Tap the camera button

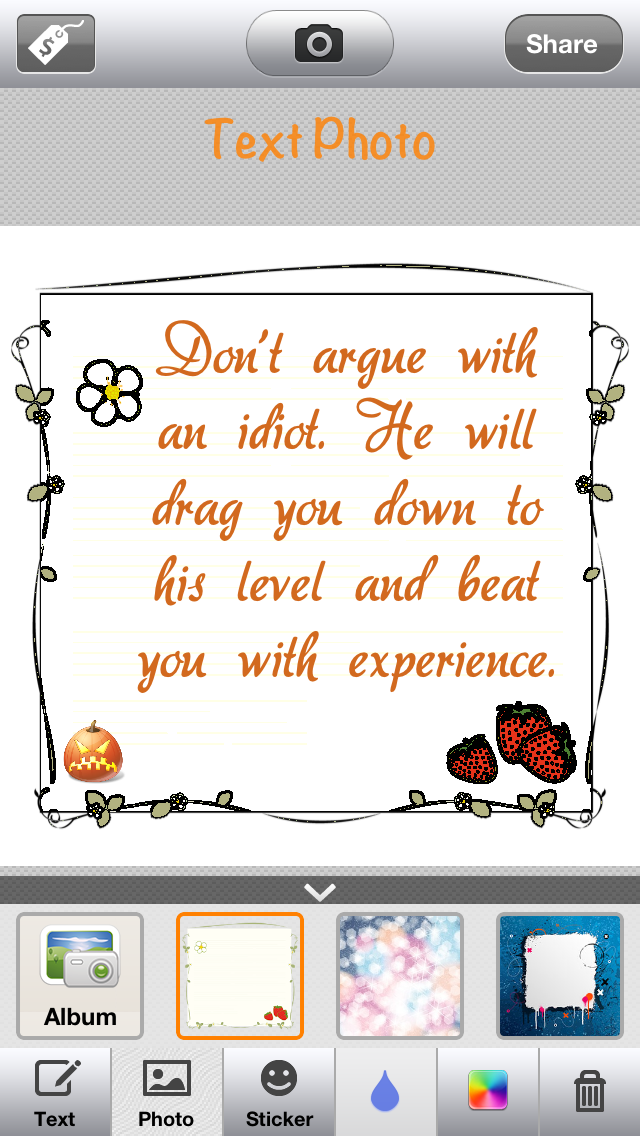point(319,44)
